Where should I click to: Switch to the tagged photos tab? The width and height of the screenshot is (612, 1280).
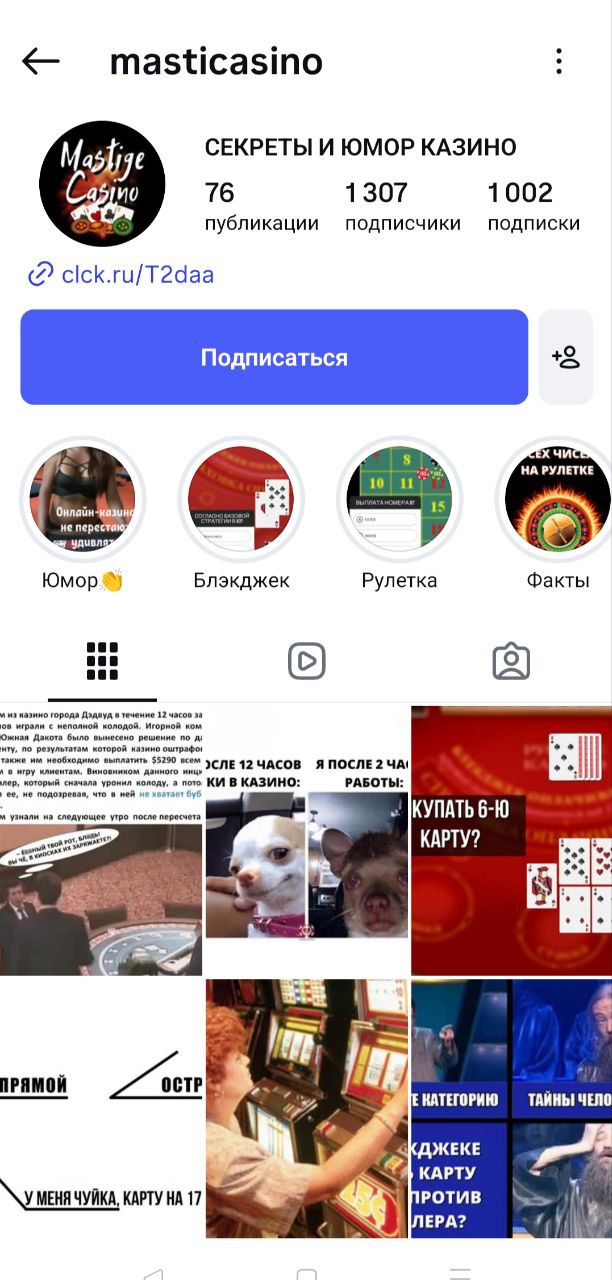510,661
